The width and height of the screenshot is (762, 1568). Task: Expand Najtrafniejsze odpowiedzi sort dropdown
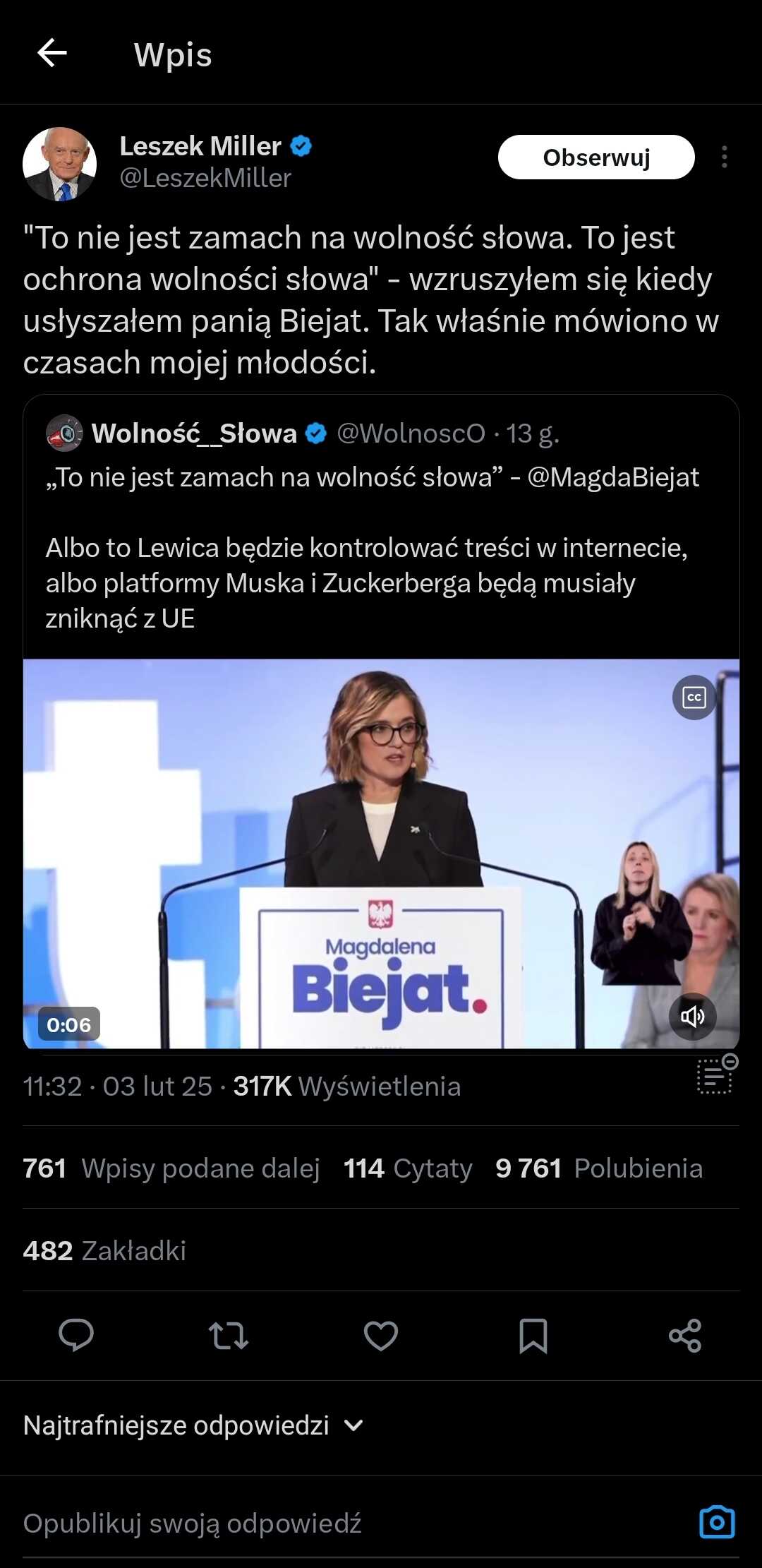193,1425
